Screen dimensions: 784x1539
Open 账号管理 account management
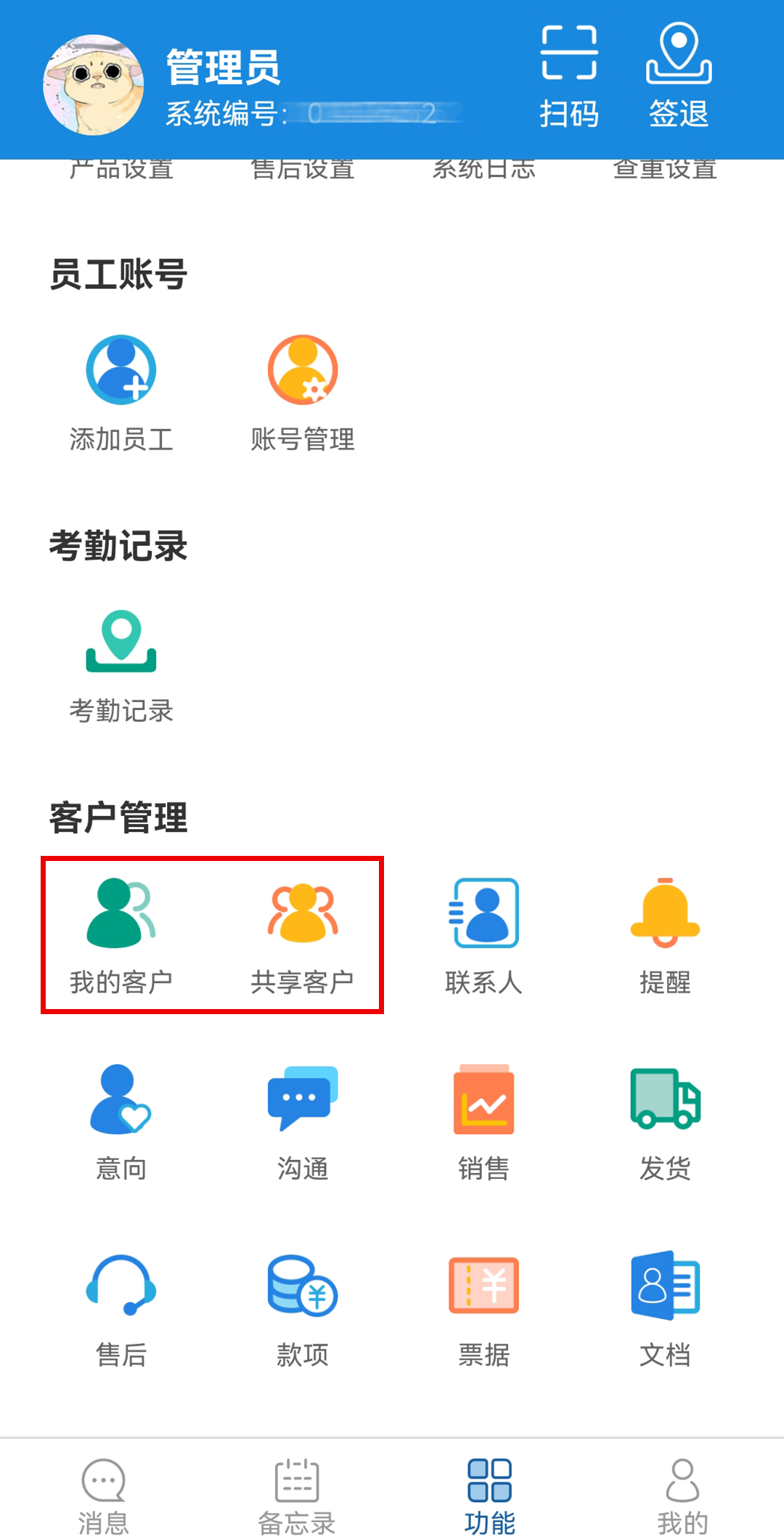click(303, 393)
